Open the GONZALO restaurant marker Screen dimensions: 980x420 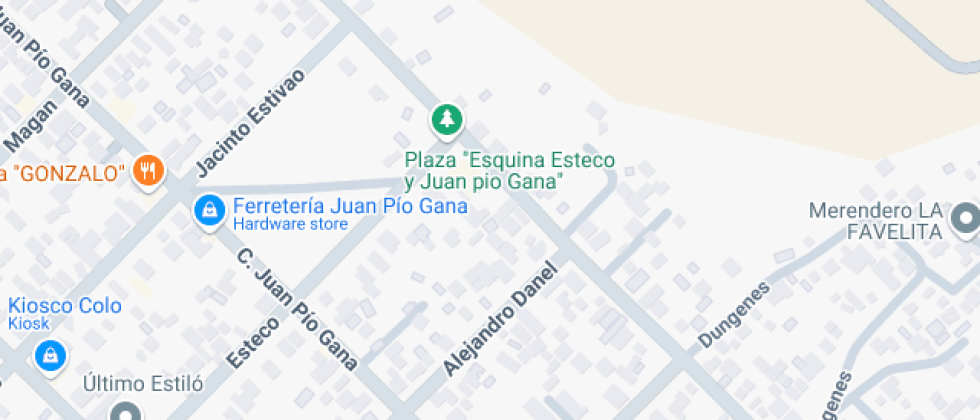(150, 171)
